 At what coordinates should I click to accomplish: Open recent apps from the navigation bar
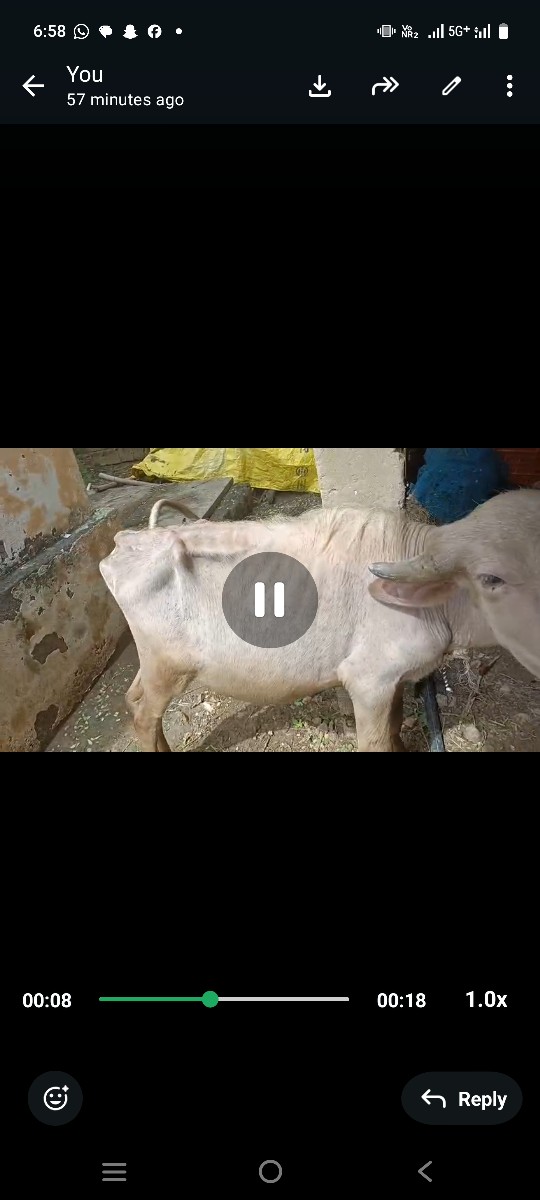[115, 1171]
